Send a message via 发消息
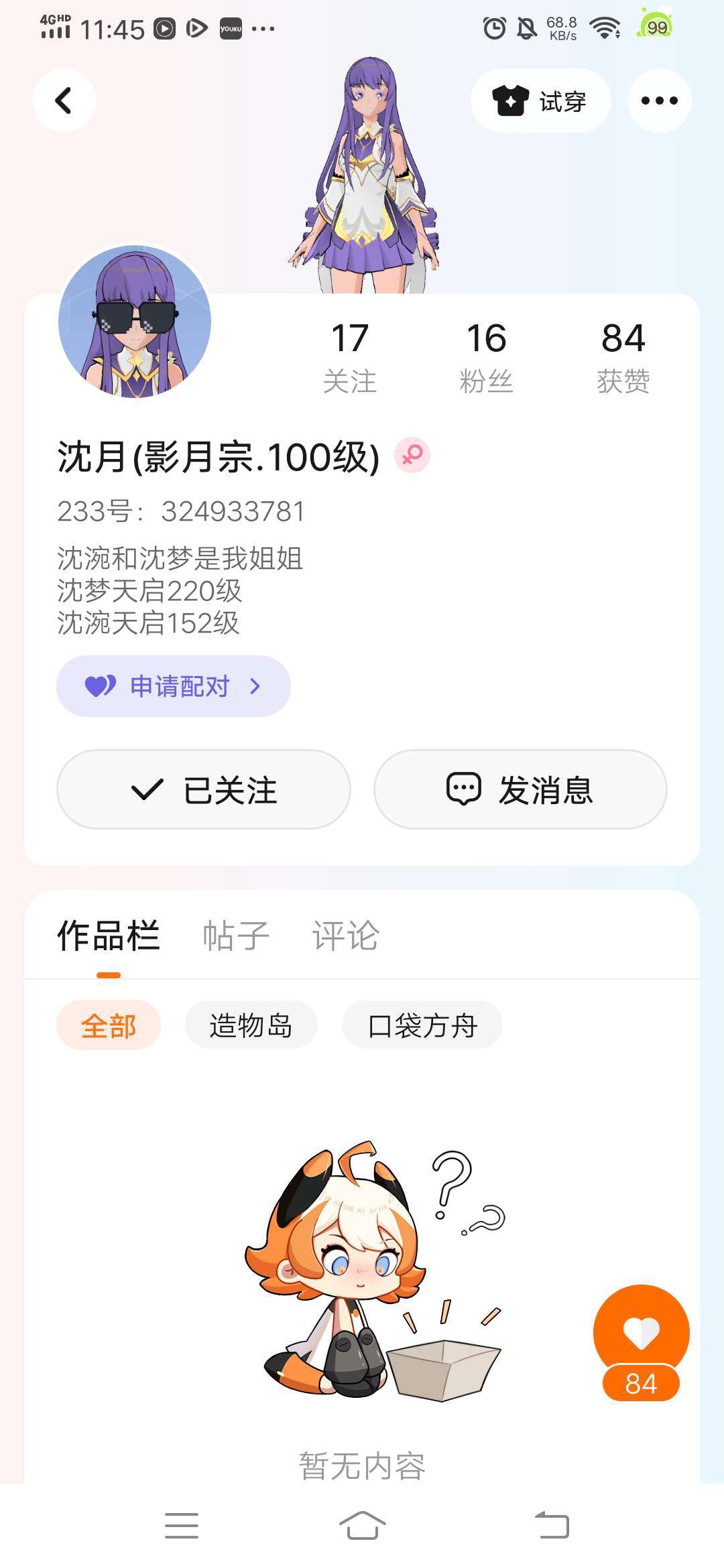 (520, 790)
